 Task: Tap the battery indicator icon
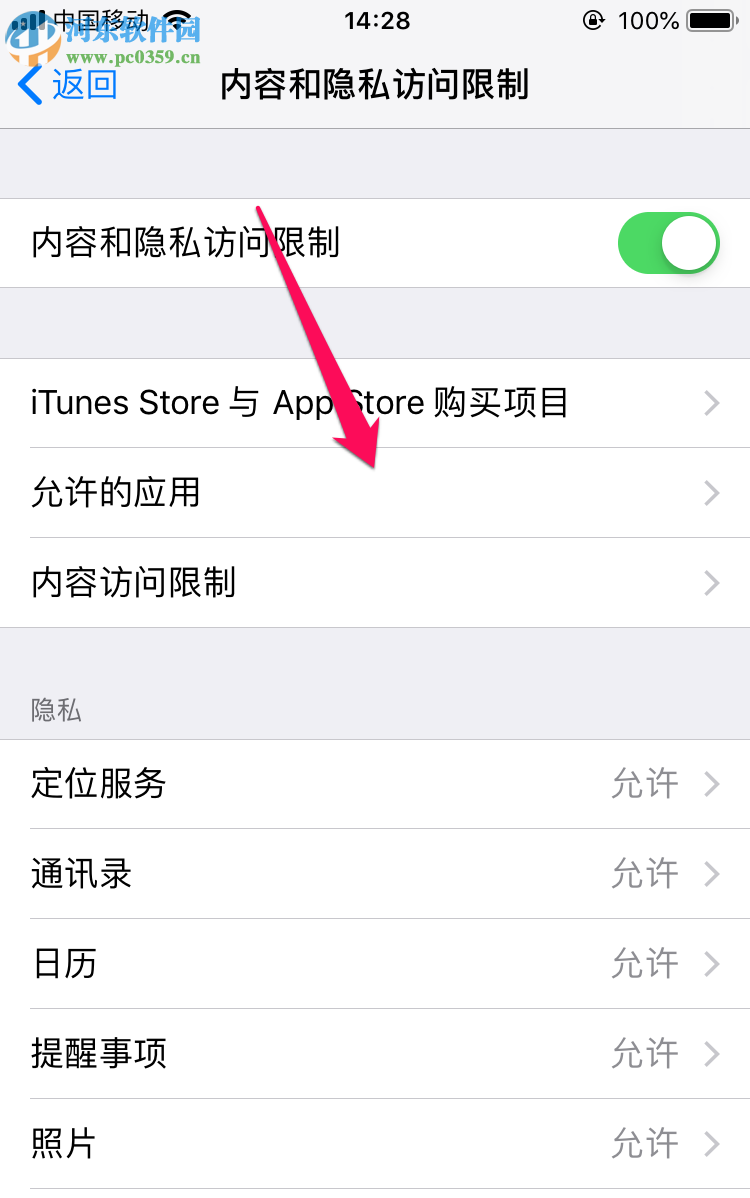tap(712, 17)
